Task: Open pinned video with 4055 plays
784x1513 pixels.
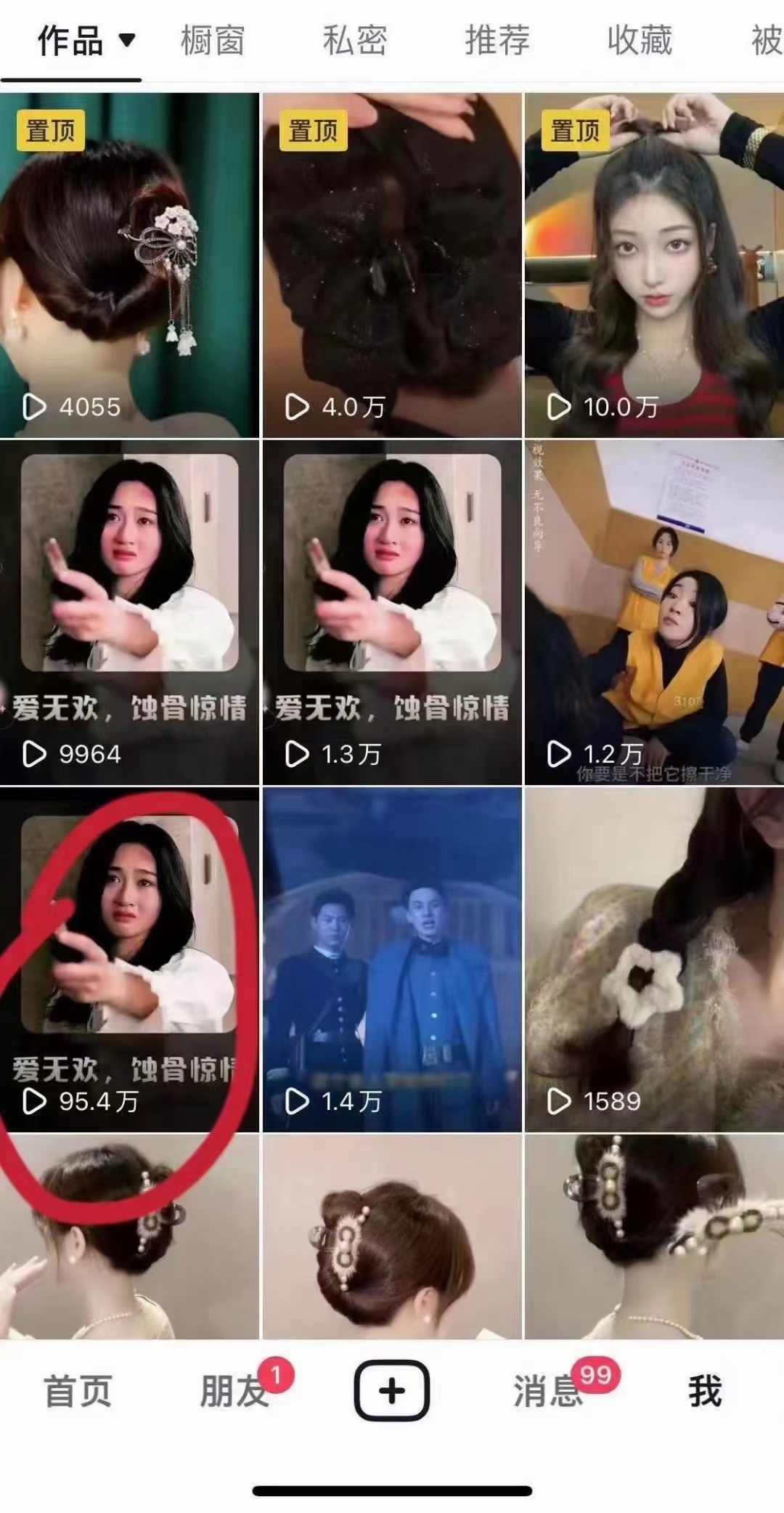Action: (129, 265)
